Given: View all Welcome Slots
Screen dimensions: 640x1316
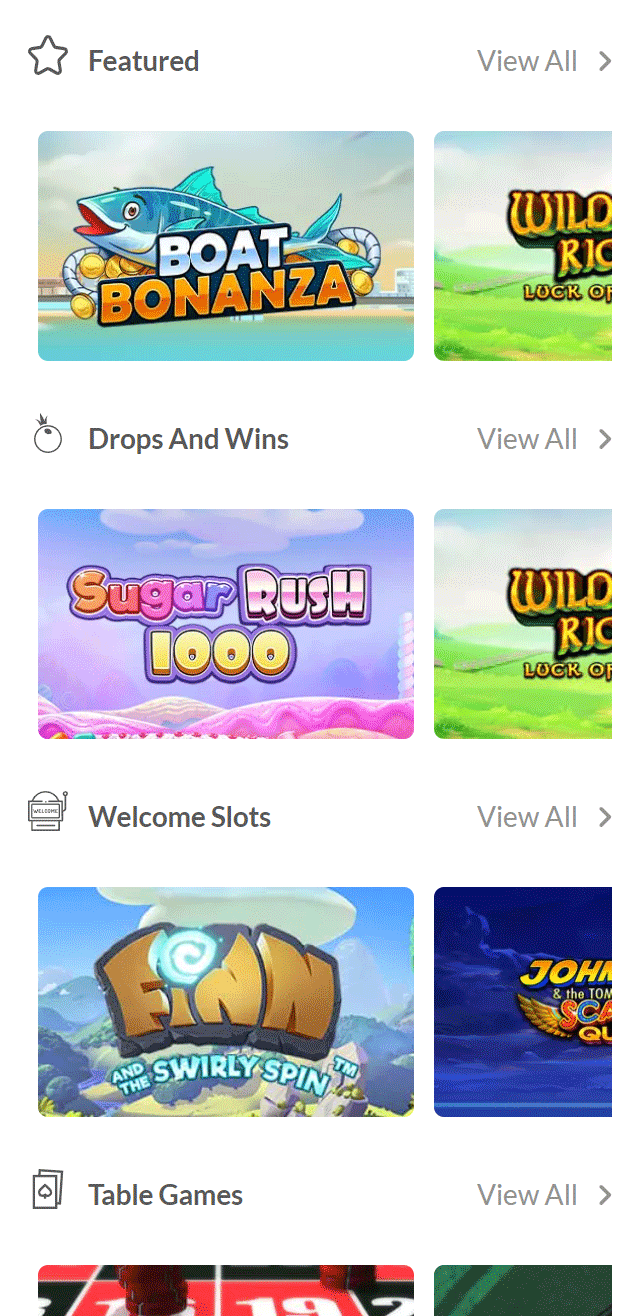Looking at the screenshot, I should coord(543,817).
